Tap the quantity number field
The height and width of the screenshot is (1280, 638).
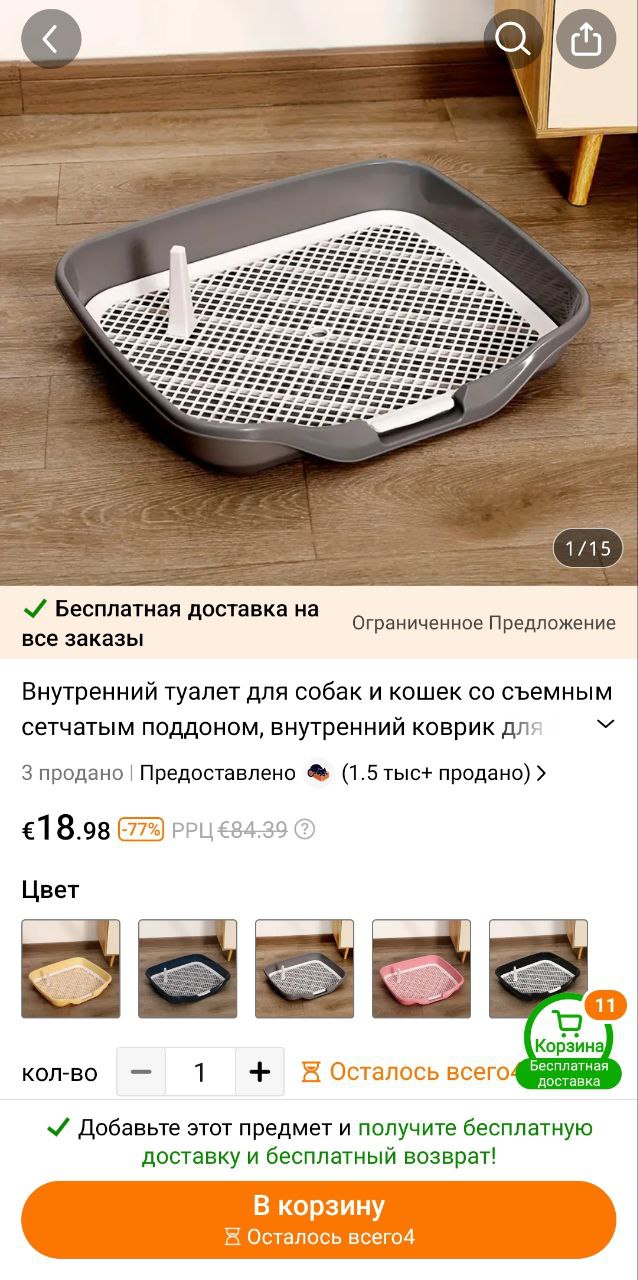(200, 1072)
